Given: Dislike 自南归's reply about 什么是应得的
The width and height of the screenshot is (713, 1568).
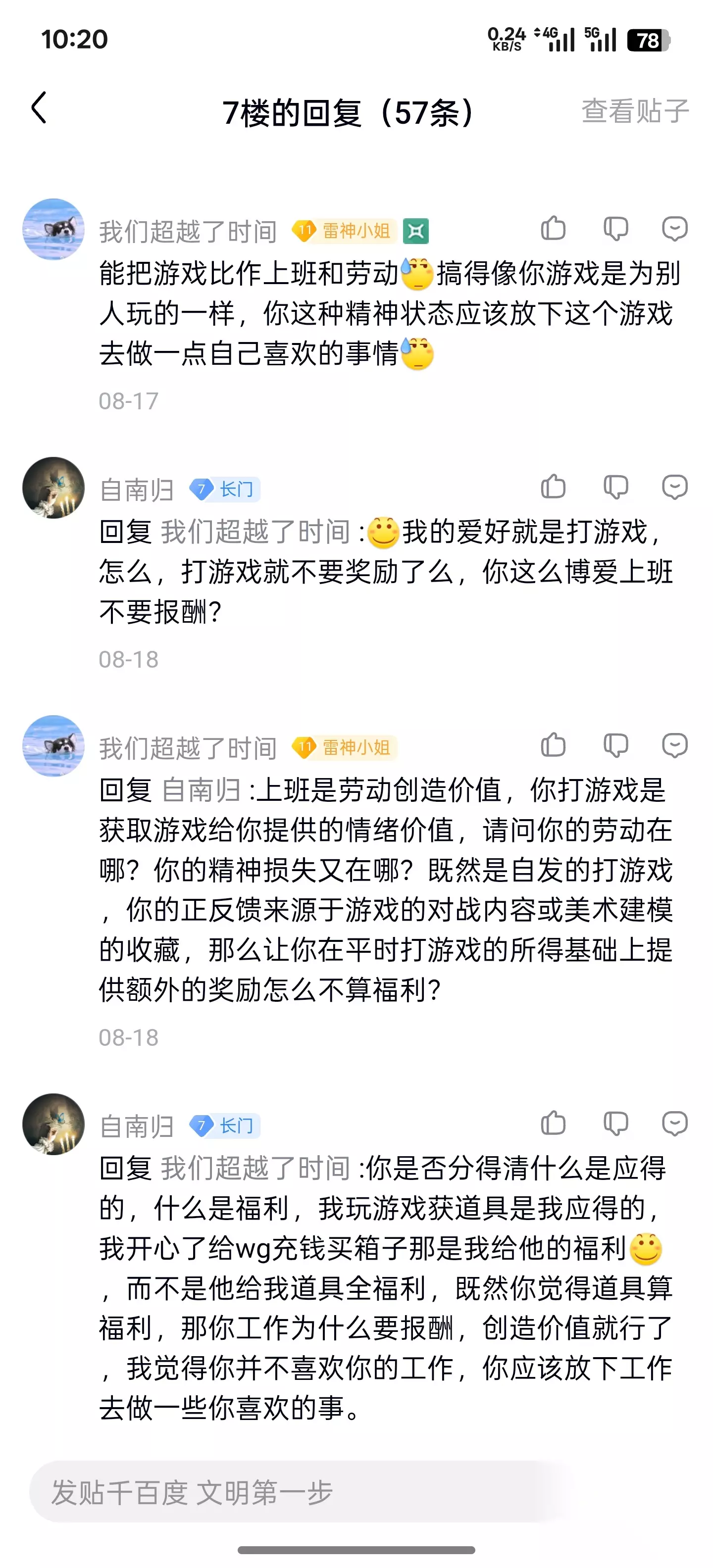Looking at the screenshot, I should pyautogui.click(x=615, y=1123).
